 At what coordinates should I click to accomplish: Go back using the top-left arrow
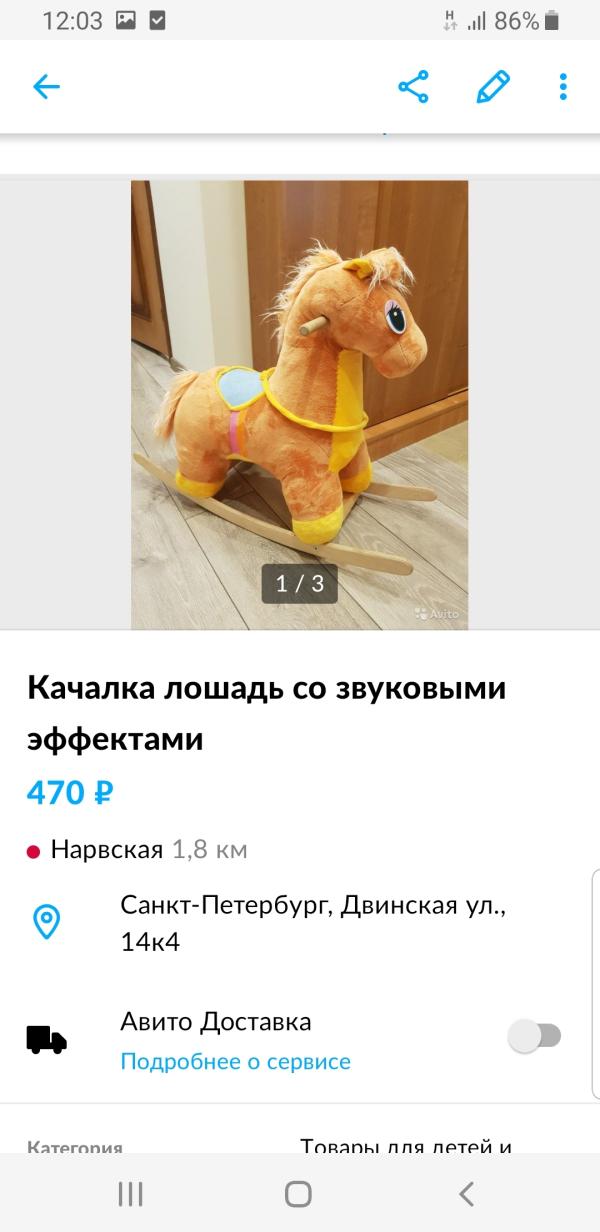46,87
